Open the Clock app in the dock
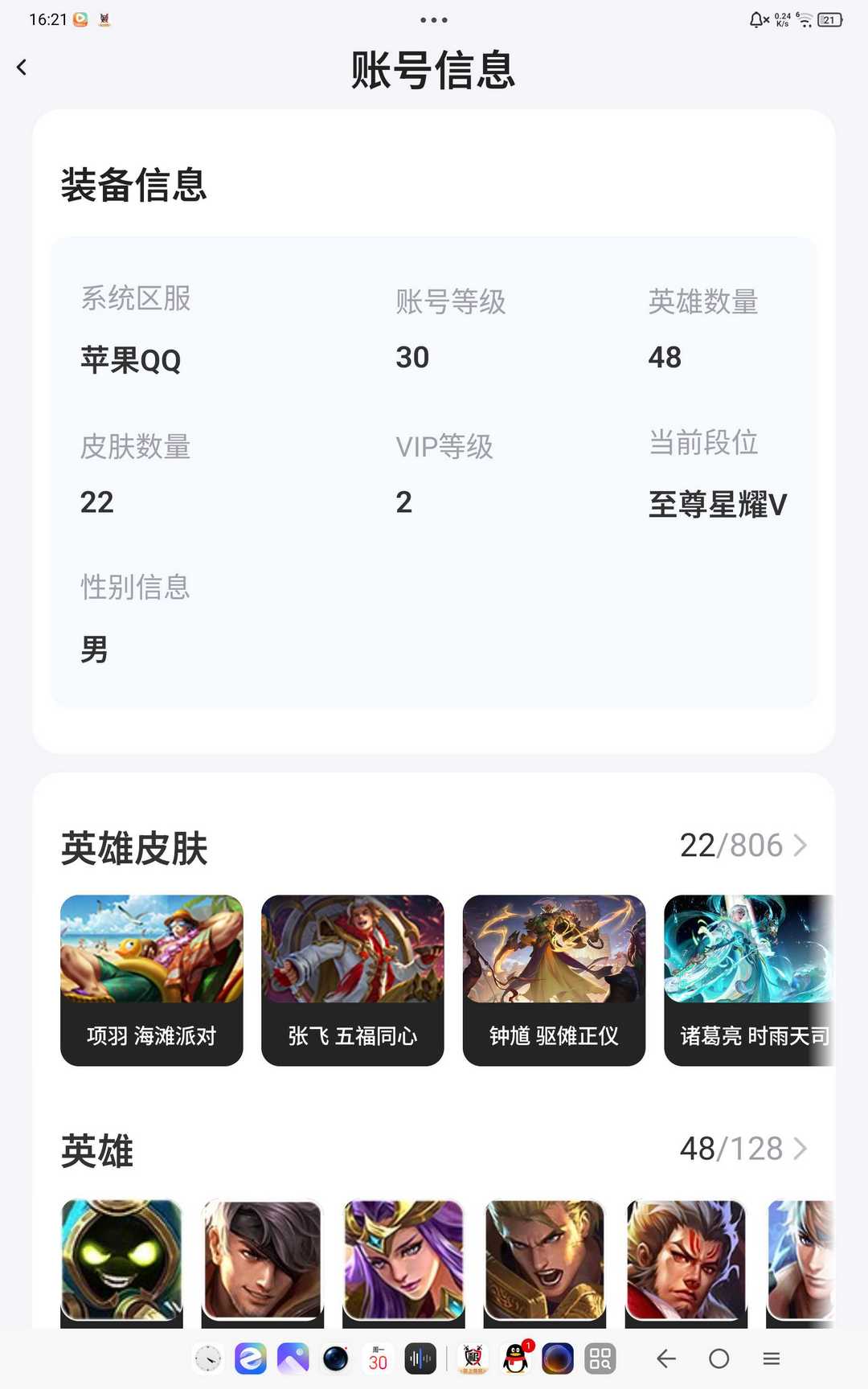This screenshot has width=868, height=1389. (208, 1358)
